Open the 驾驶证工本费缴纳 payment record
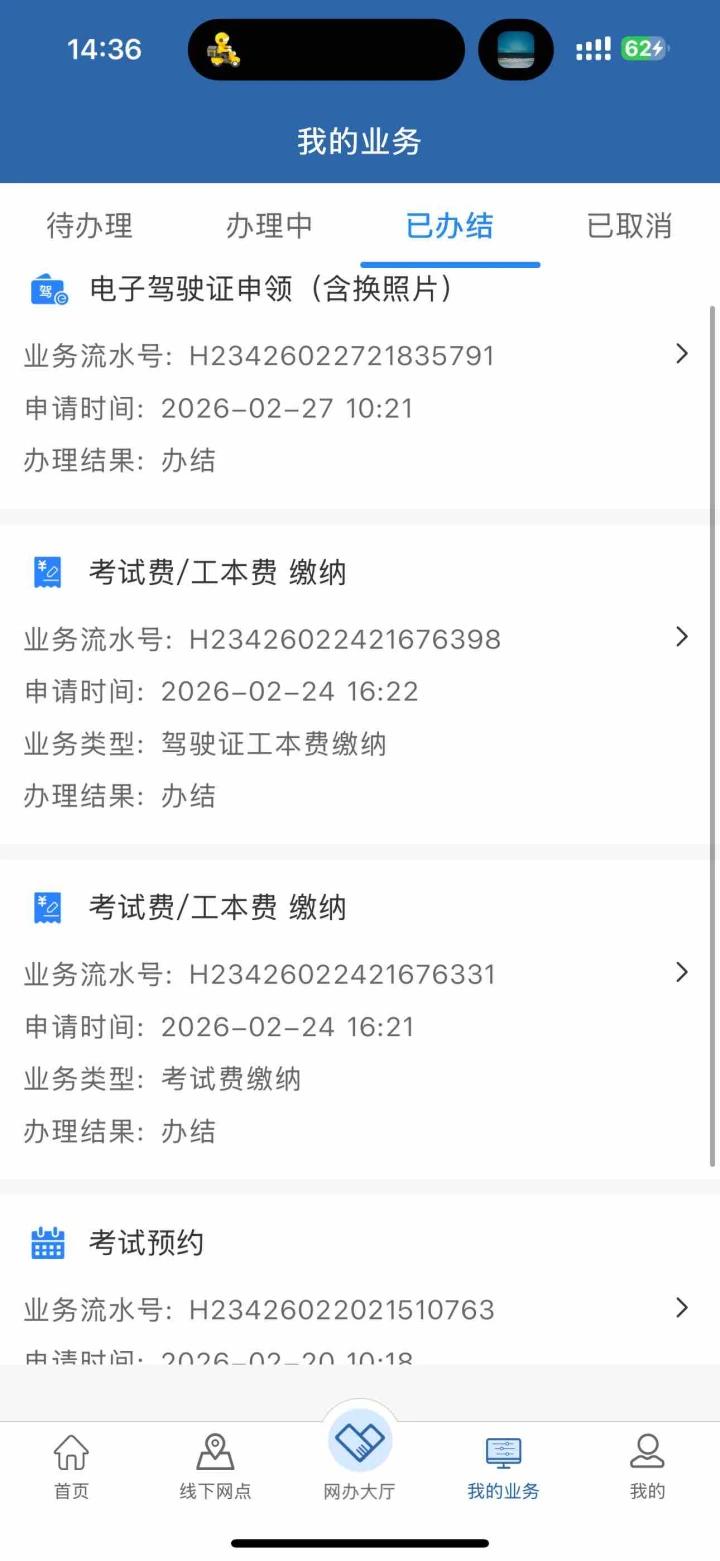Image resolution: width=720 pixels, height=1561 pixels. pos(360,690)
